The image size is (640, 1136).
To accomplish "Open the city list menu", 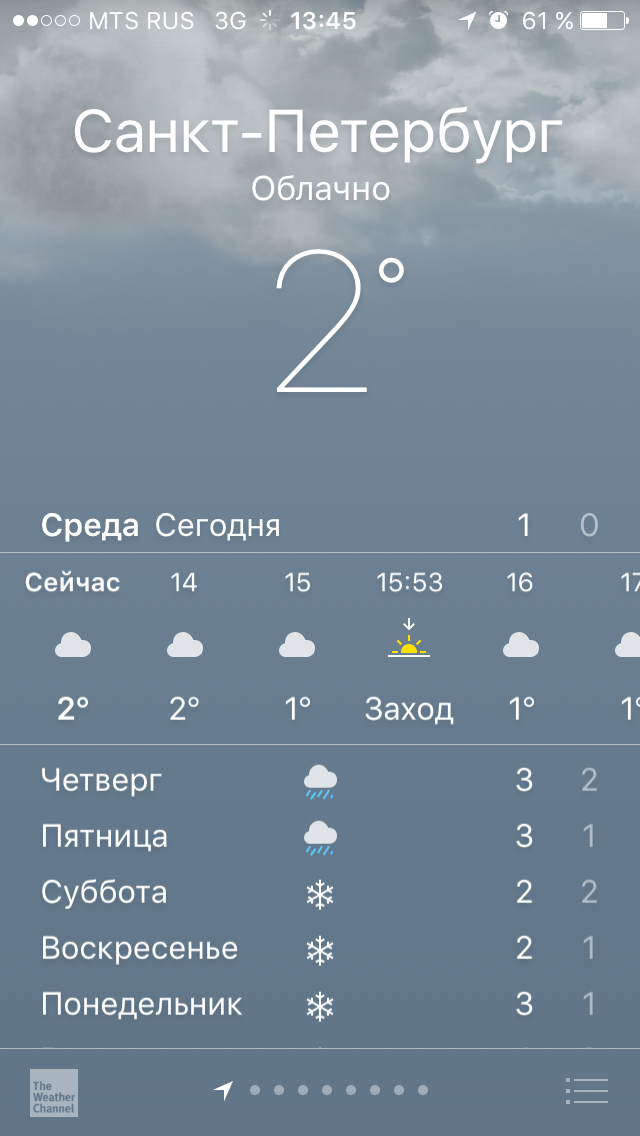I will click(x=586, y=1091).
